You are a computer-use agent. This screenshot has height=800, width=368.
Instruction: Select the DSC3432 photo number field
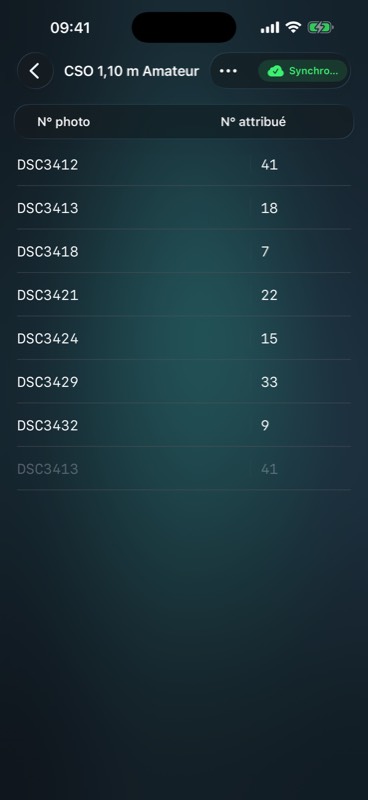click(134, 425)
